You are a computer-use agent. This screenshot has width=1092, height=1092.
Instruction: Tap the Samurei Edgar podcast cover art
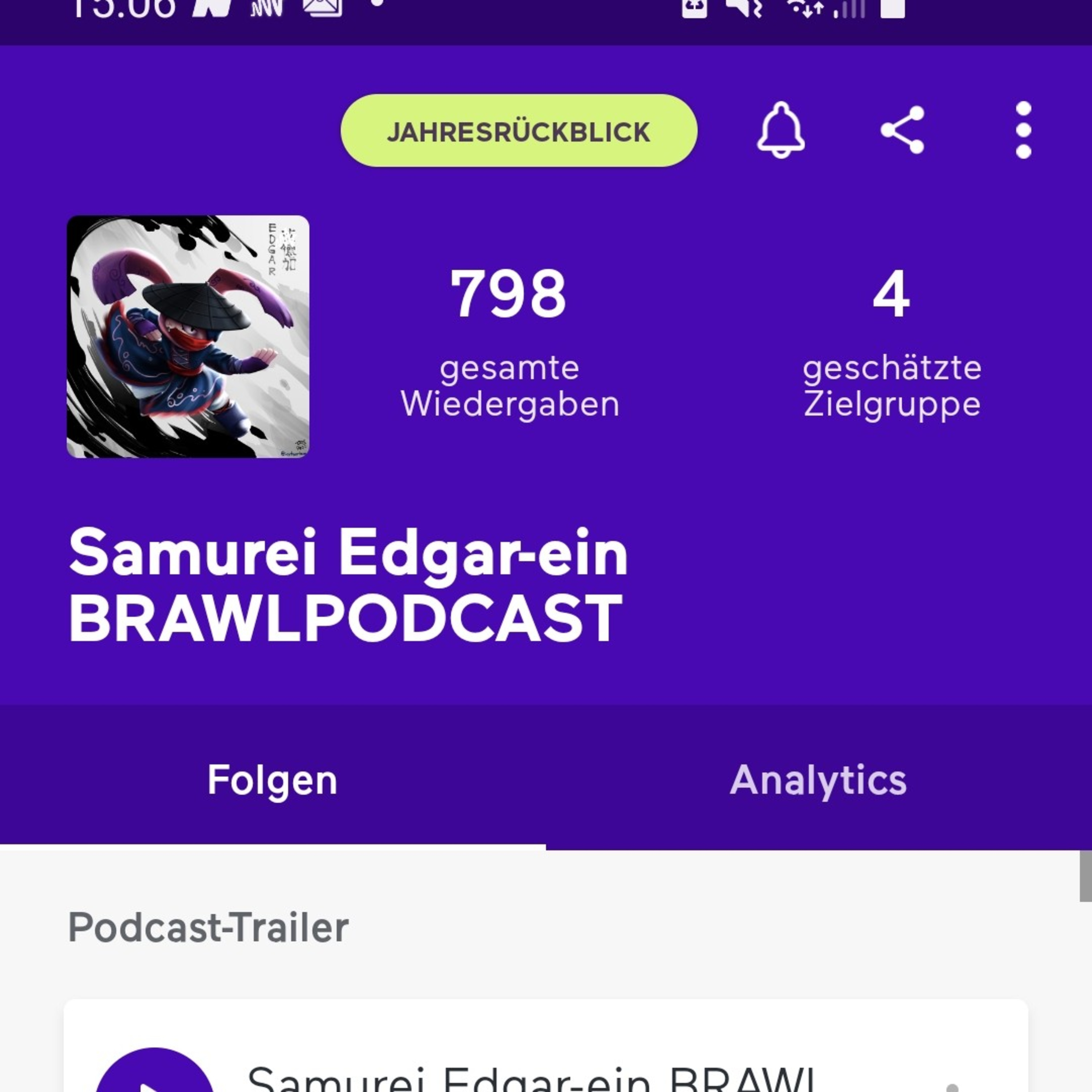coord(188,337)
